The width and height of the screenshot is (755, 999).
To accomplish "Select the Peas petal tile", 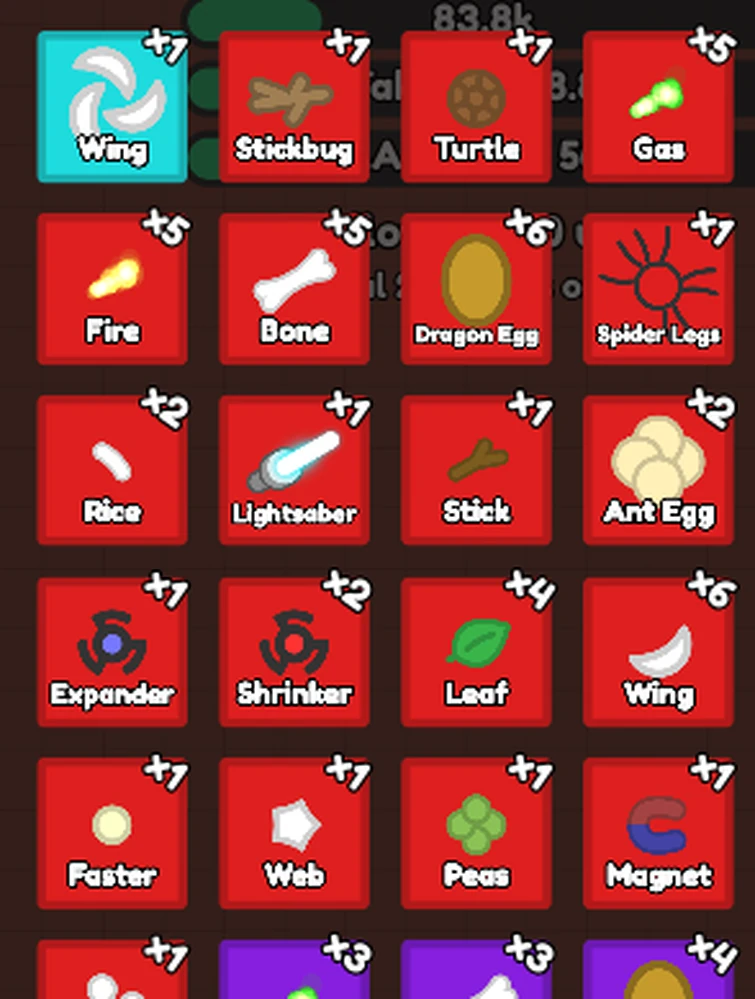I will [x=476, y=833].
